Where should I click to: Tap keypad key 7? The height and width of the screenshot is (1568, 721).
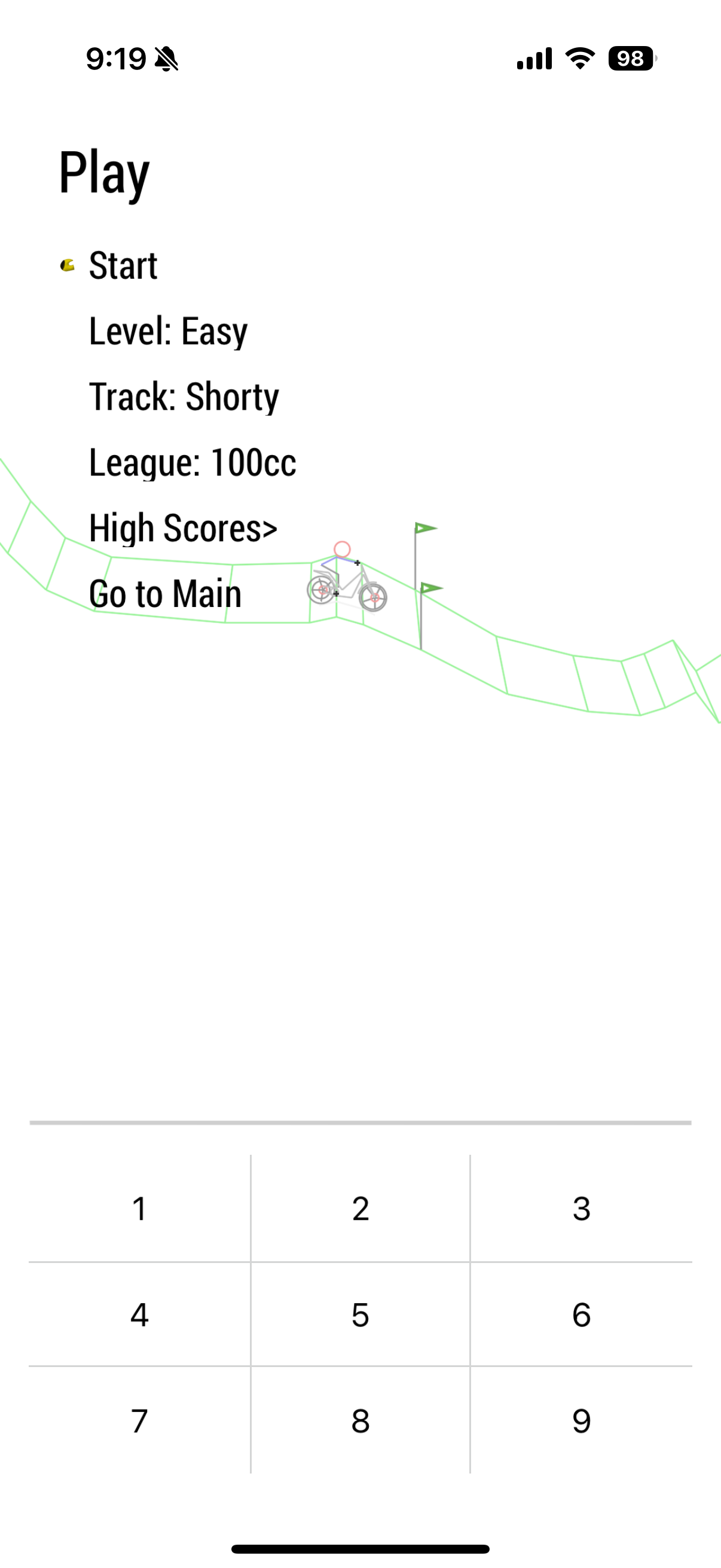click(x=139, y=1421)
